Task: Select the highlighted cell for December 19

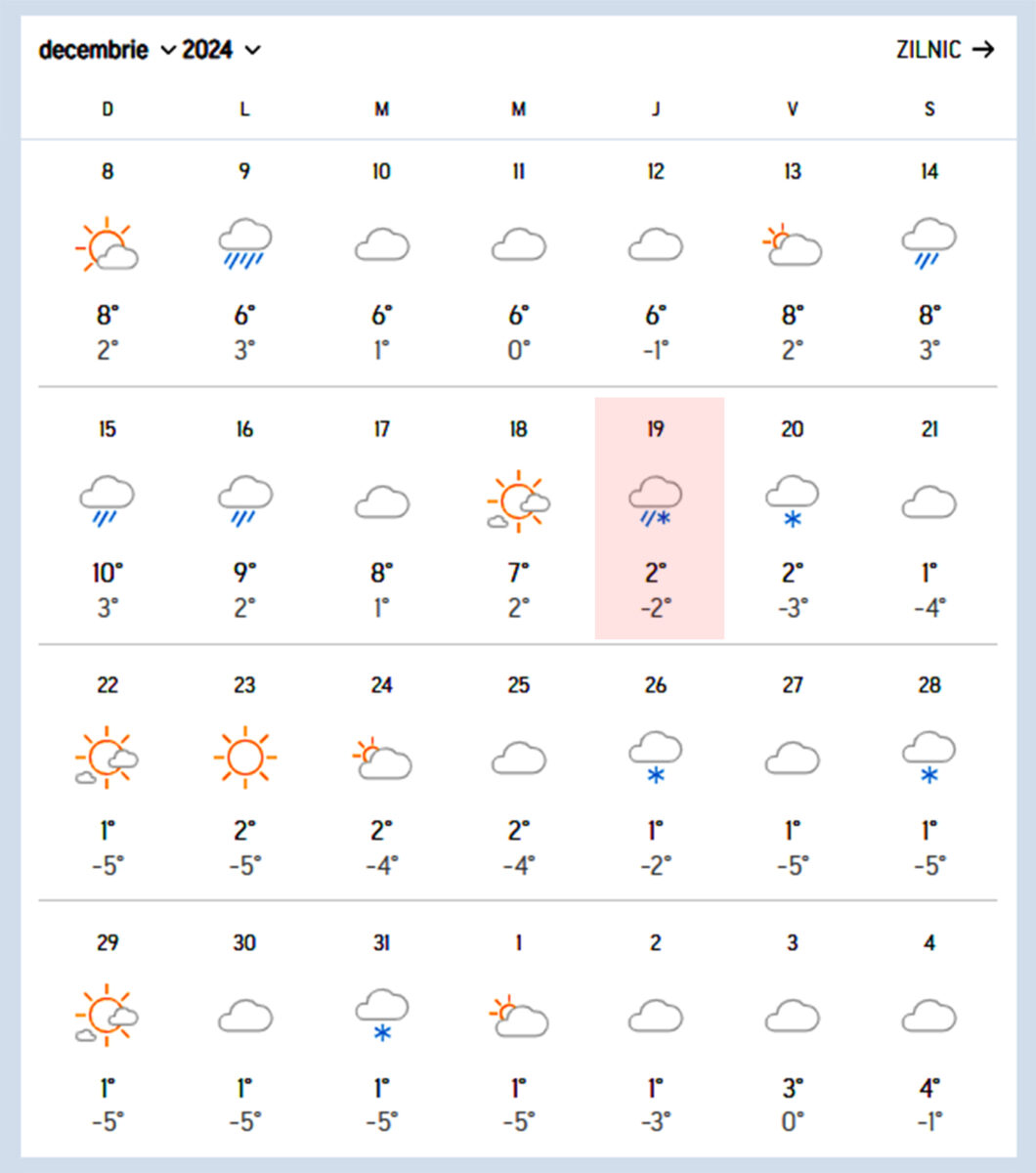Action: pos(659,518)
